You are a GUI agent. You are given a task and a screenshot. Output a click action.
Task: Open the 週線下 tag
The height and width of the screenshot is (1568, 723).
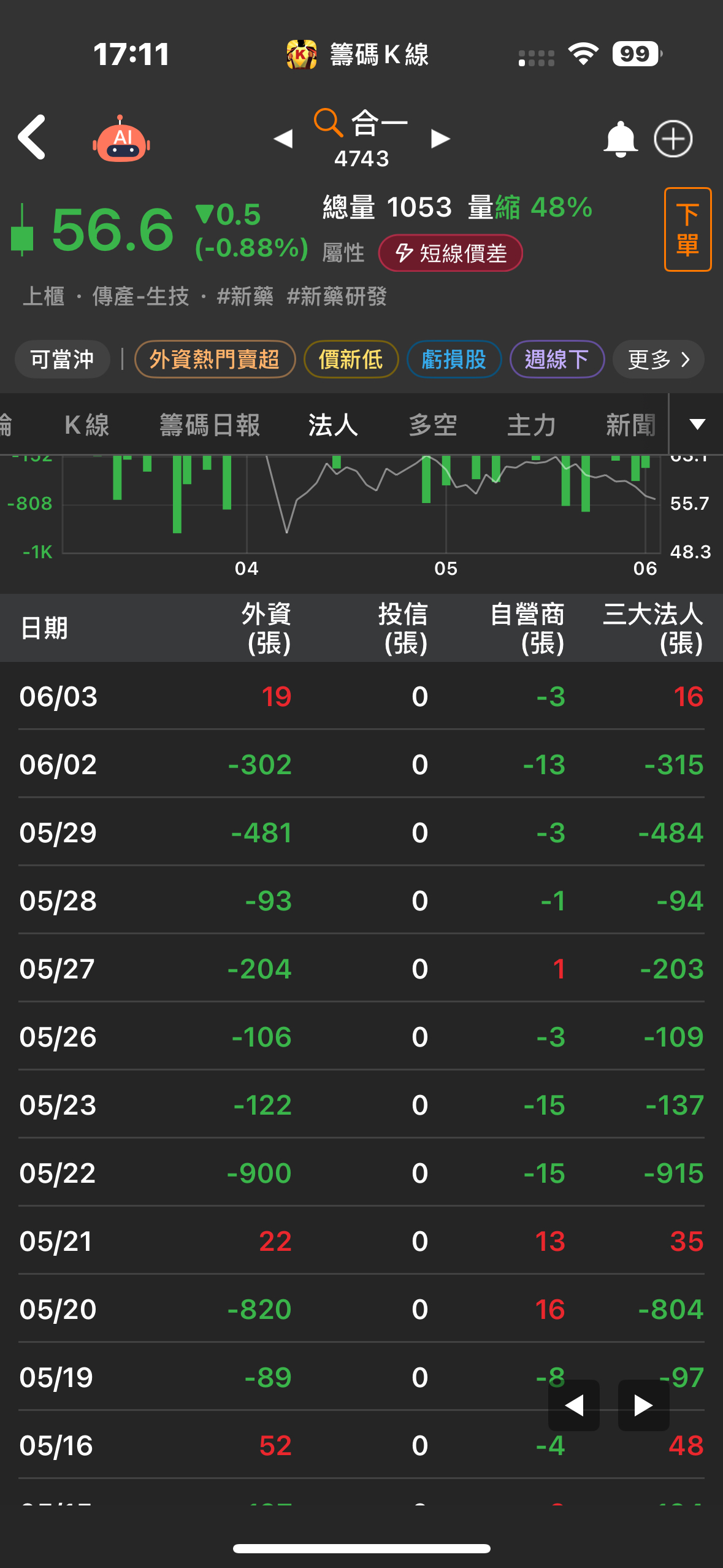click(557, 359)
